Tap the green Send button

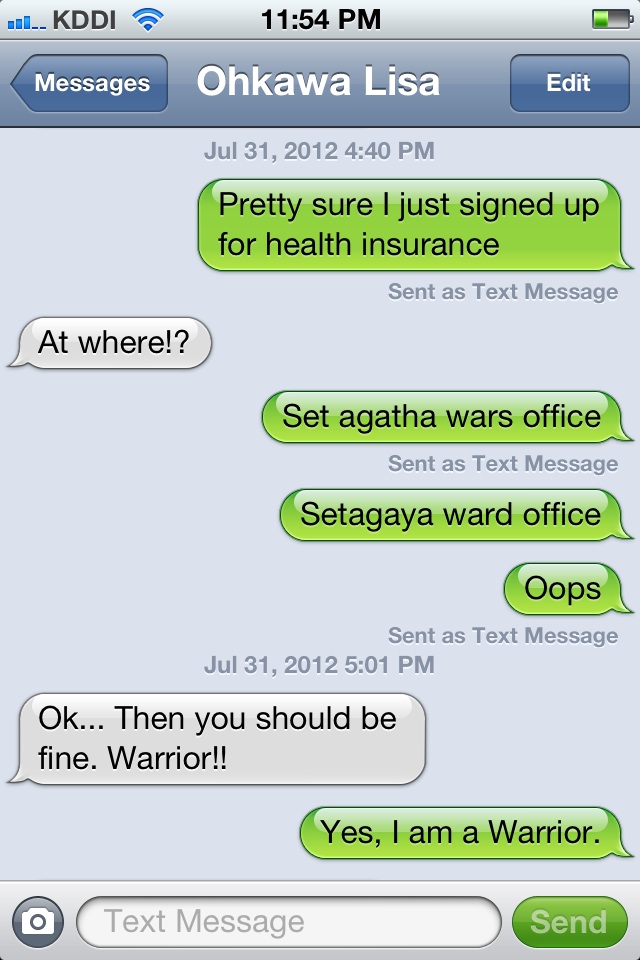click(568, 921)
